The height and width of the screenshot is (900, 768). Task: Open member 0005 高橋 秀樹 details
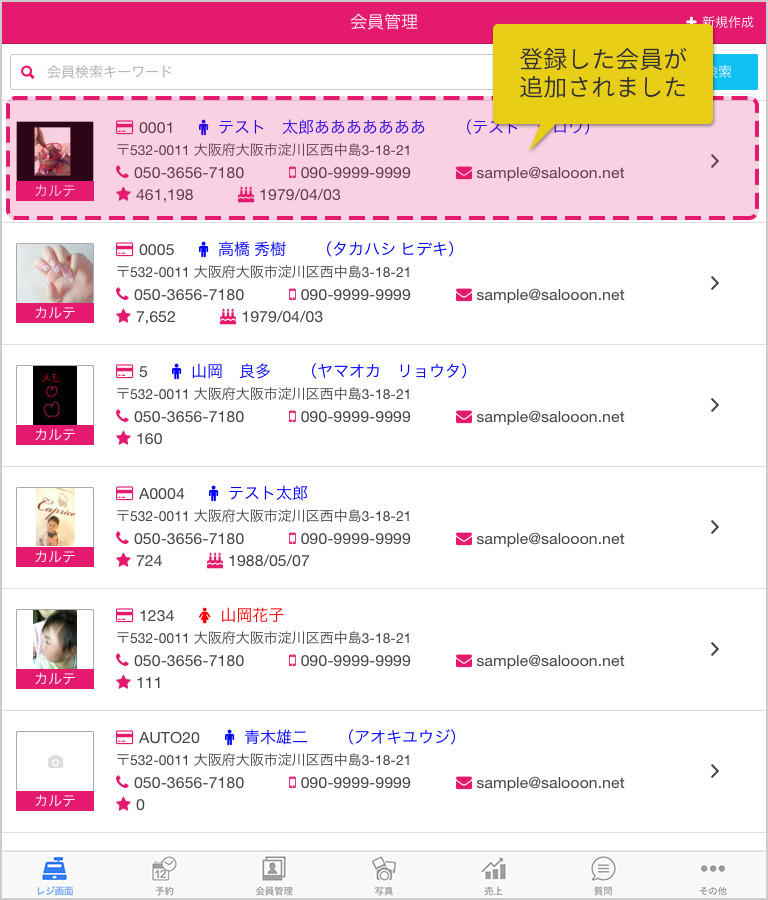[713, 283]
